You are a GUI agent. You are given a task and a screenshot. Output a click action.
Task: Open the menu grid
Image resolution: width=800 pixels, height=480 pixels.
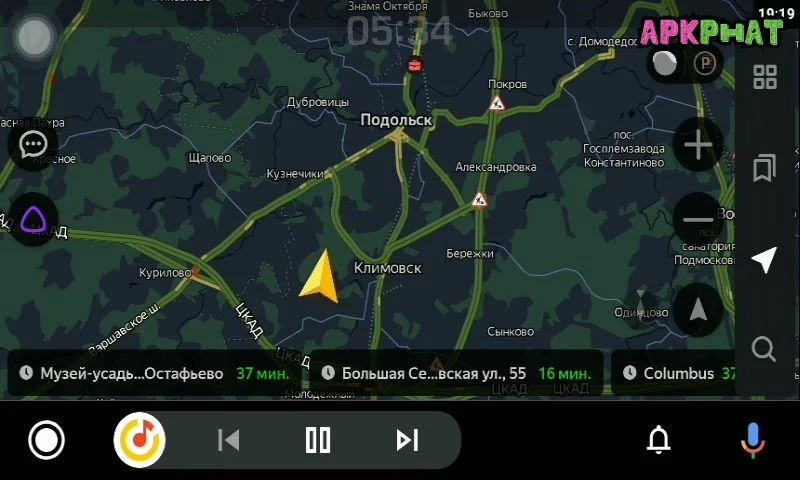tap(765, 77)
